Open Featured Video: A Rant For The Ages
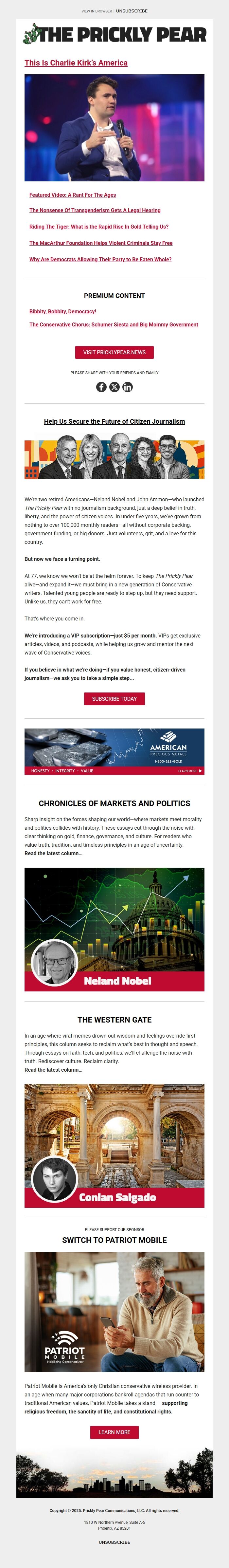The width and height of the screenshot is (229, 1568). click(x=72, y=195)
